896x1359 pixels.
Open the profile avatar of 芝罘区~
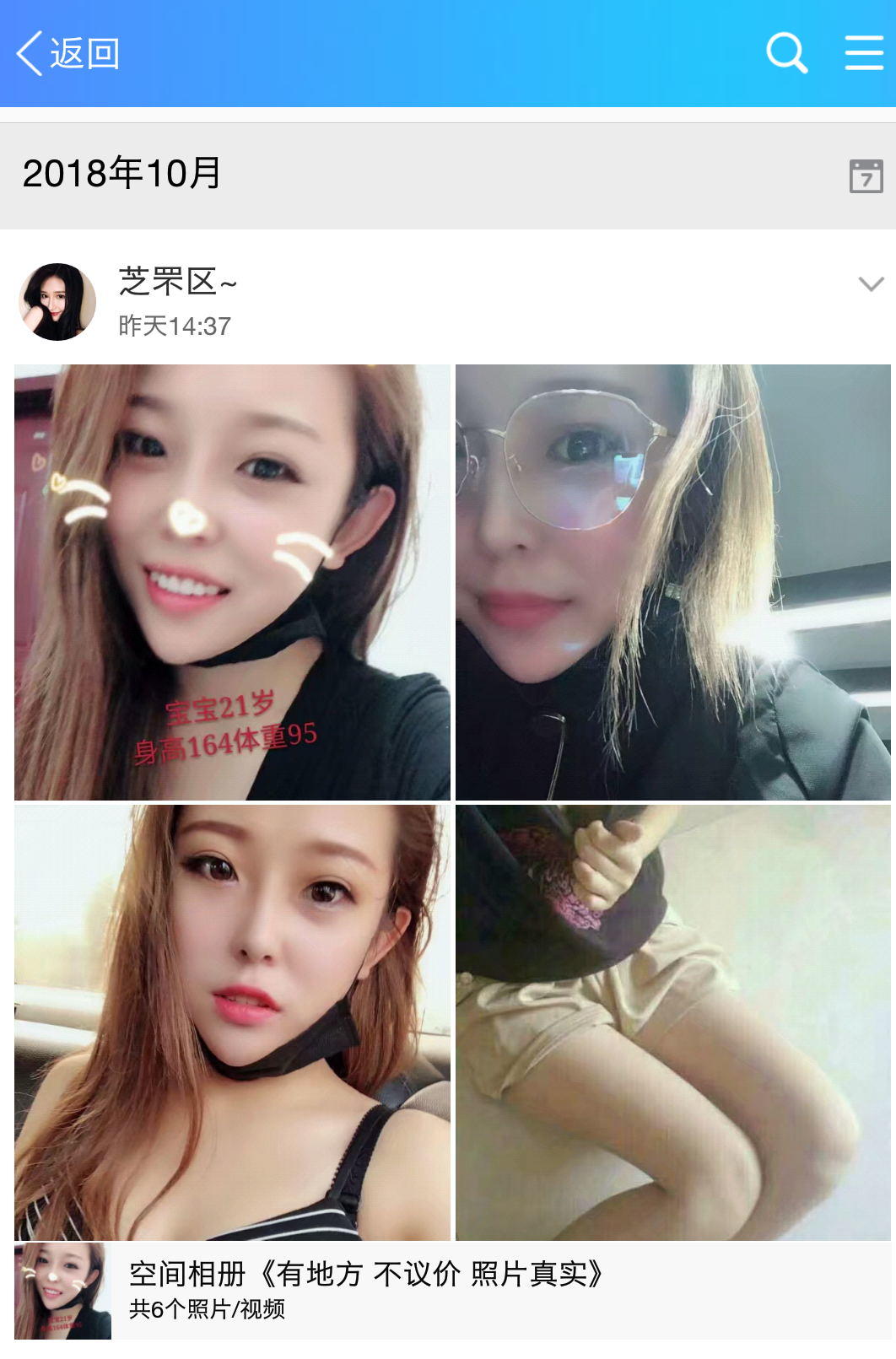[x=56, y=301]
